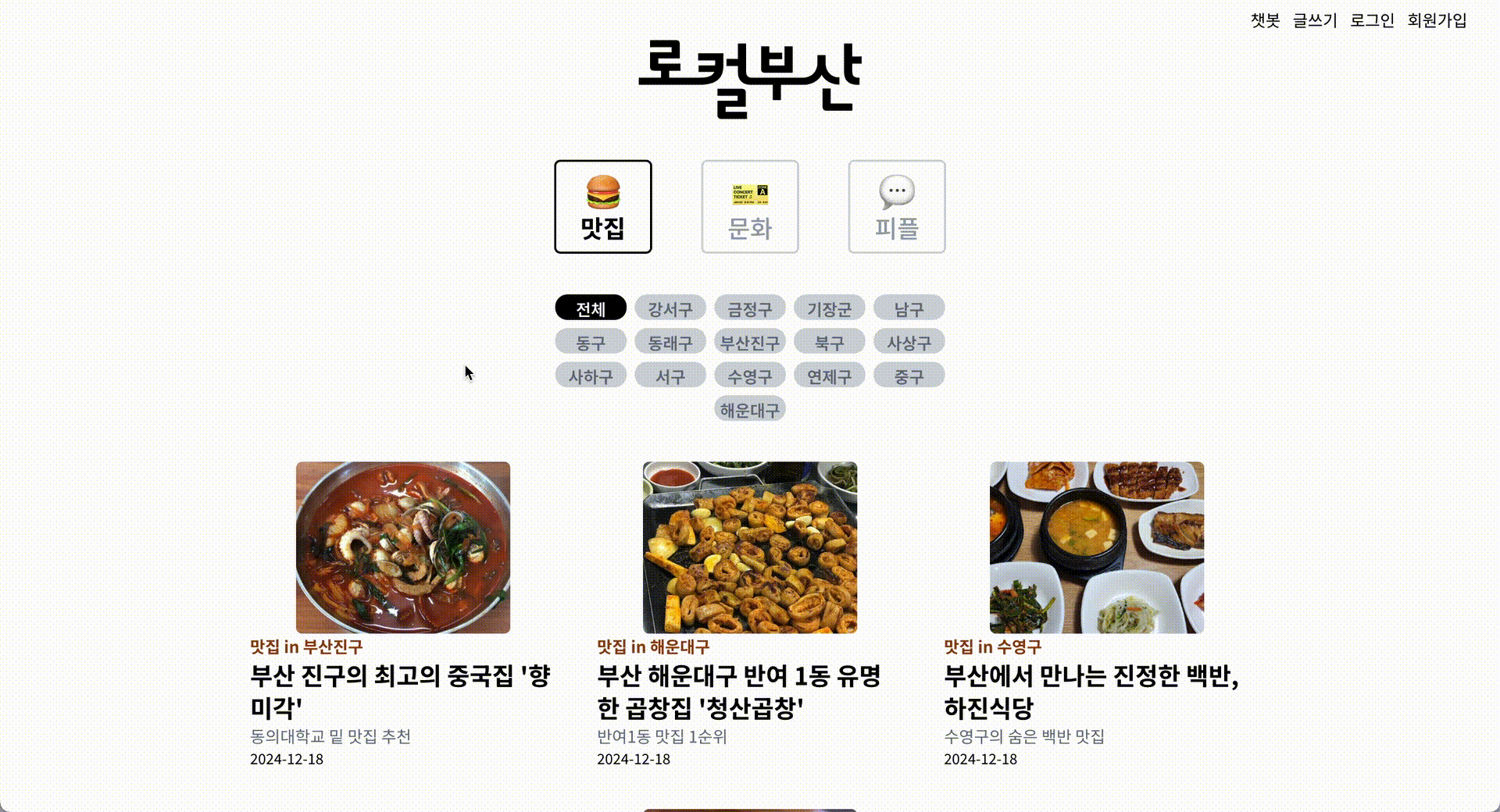Viewport: 1500px width, 812px height.
Task: Filter by 사상구
Action: 909,342
